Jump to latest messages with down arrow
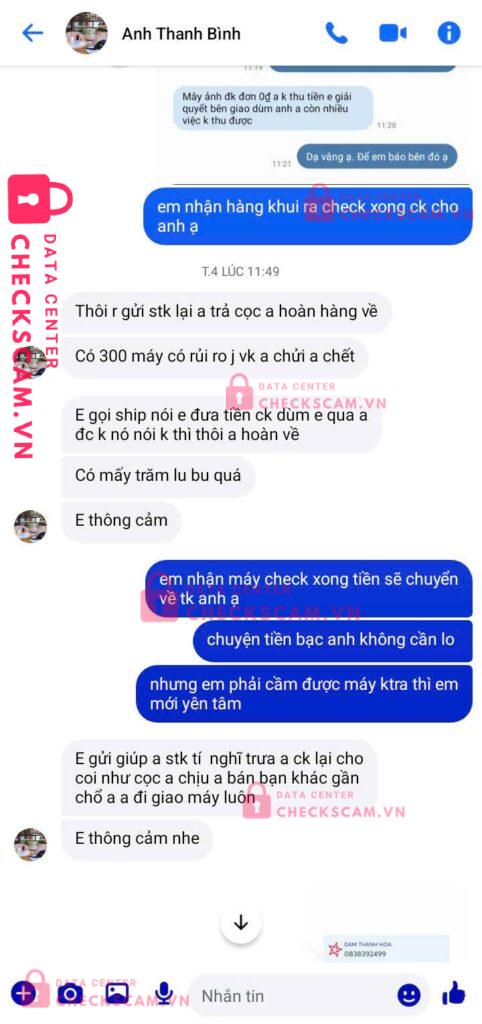This screenshot has width=482, height=1024. pos(241,923)
